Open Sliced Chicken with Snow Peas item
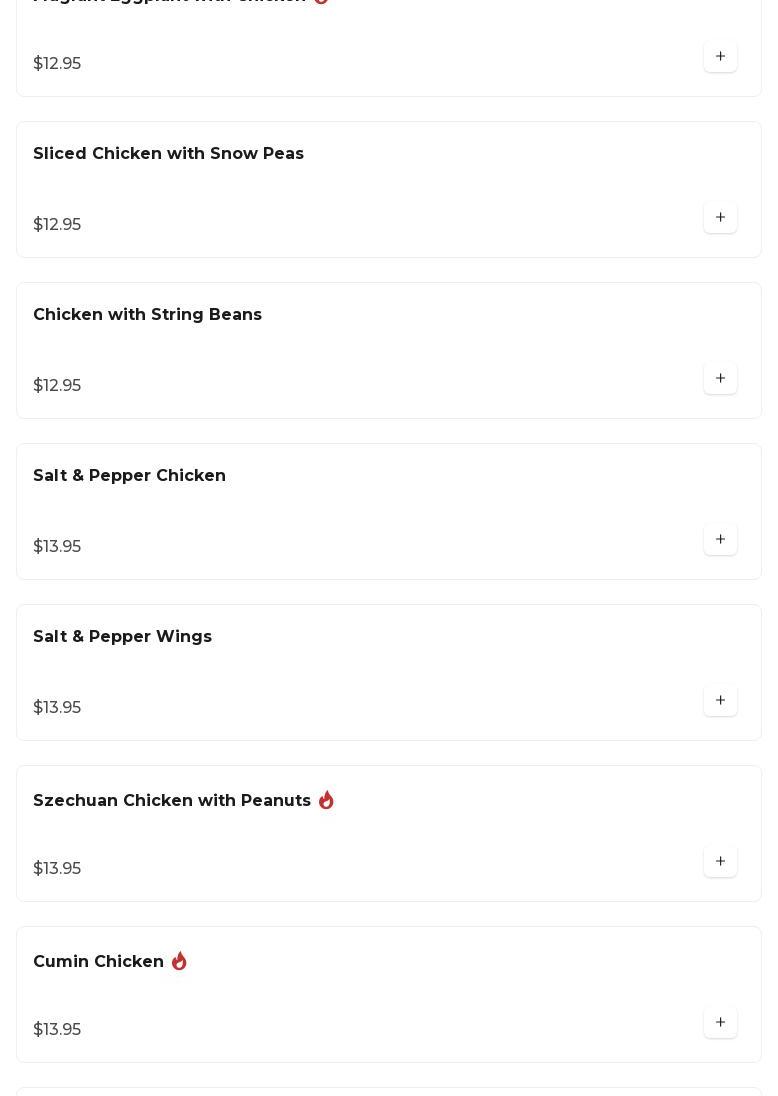 tap(168, 154)
